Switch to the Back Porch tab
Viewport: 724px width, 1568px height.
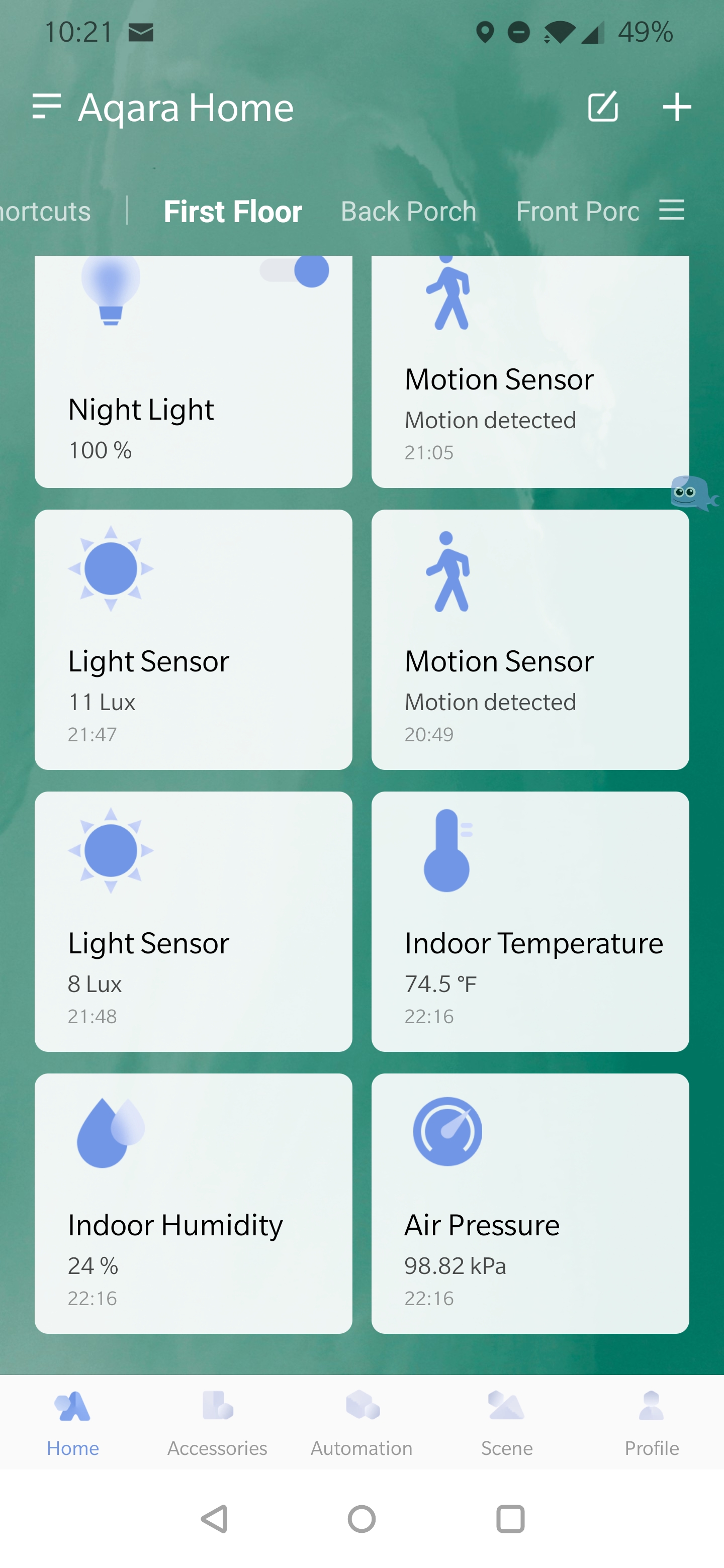pyautogui.click(x=409, y=211)
